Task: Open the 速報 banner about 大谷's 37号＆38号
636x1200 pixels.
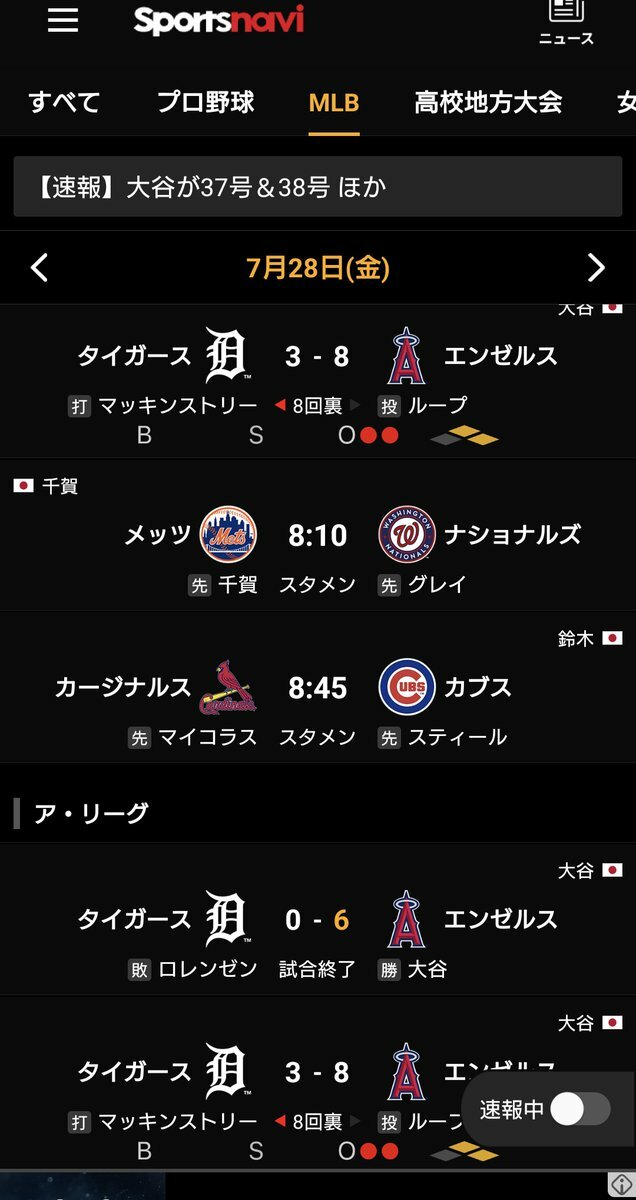Action: pos(318,187)
